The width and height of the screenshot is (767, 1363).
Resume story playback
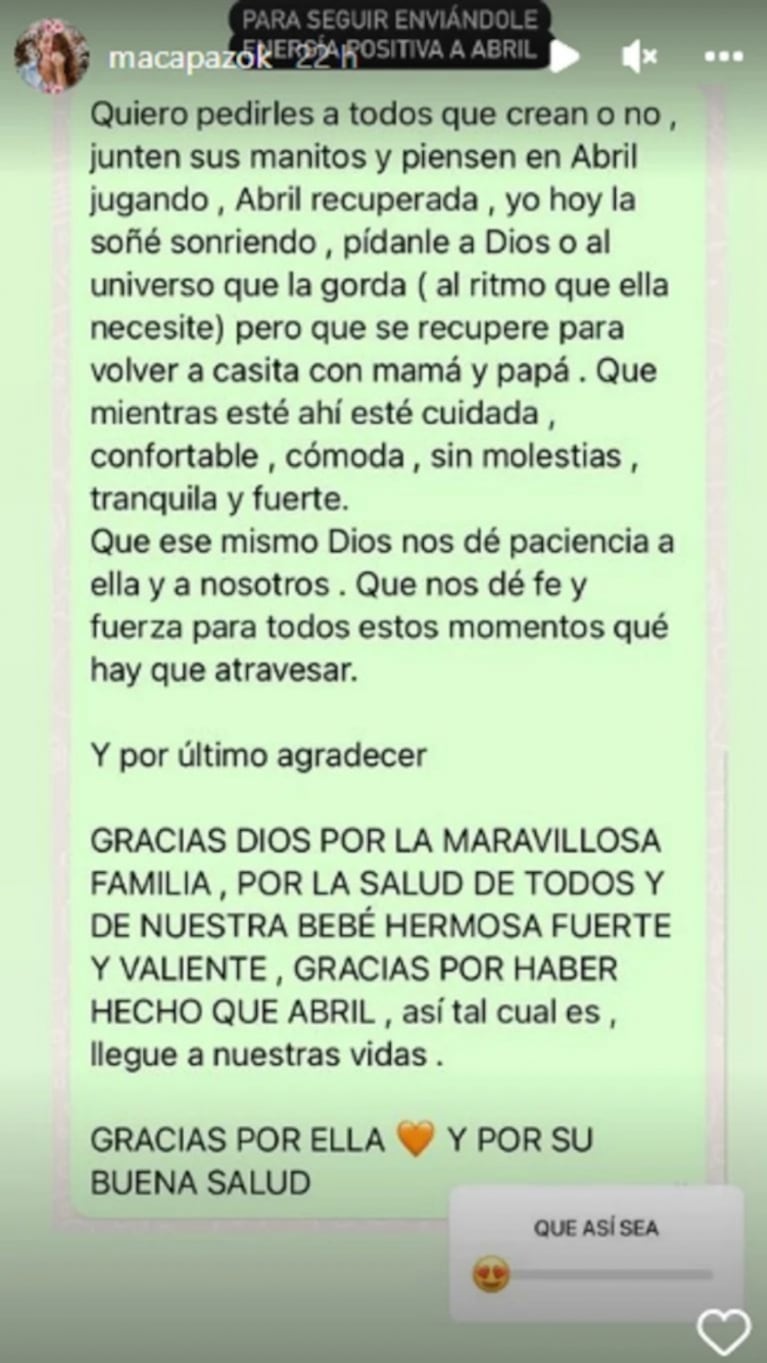[x=564, y=57]
